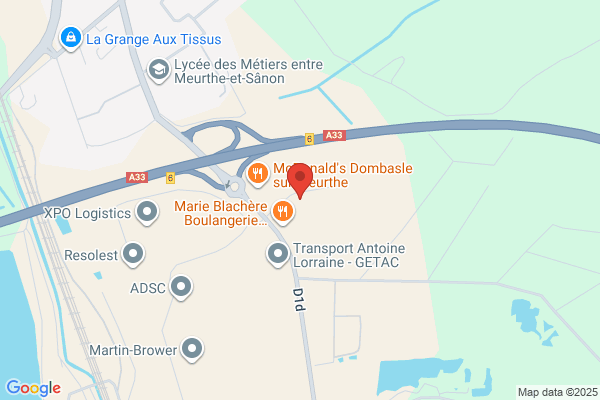600x400 pixels.
Task: Tap the McDonald's Dombasle restaurant pin
Action: [x=258, y=174]
